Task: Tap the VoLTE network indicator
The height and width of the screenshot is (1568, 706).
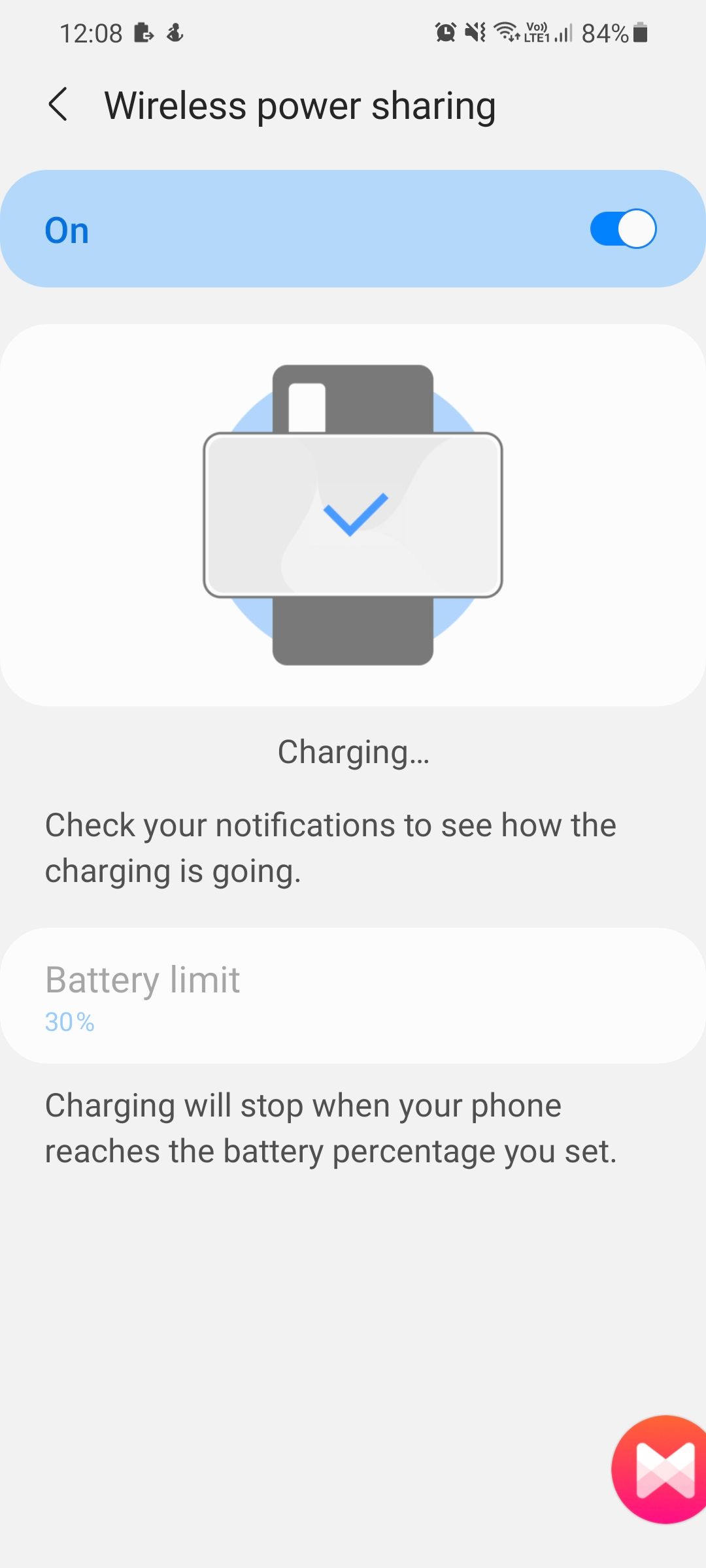Action: (536, 33)
